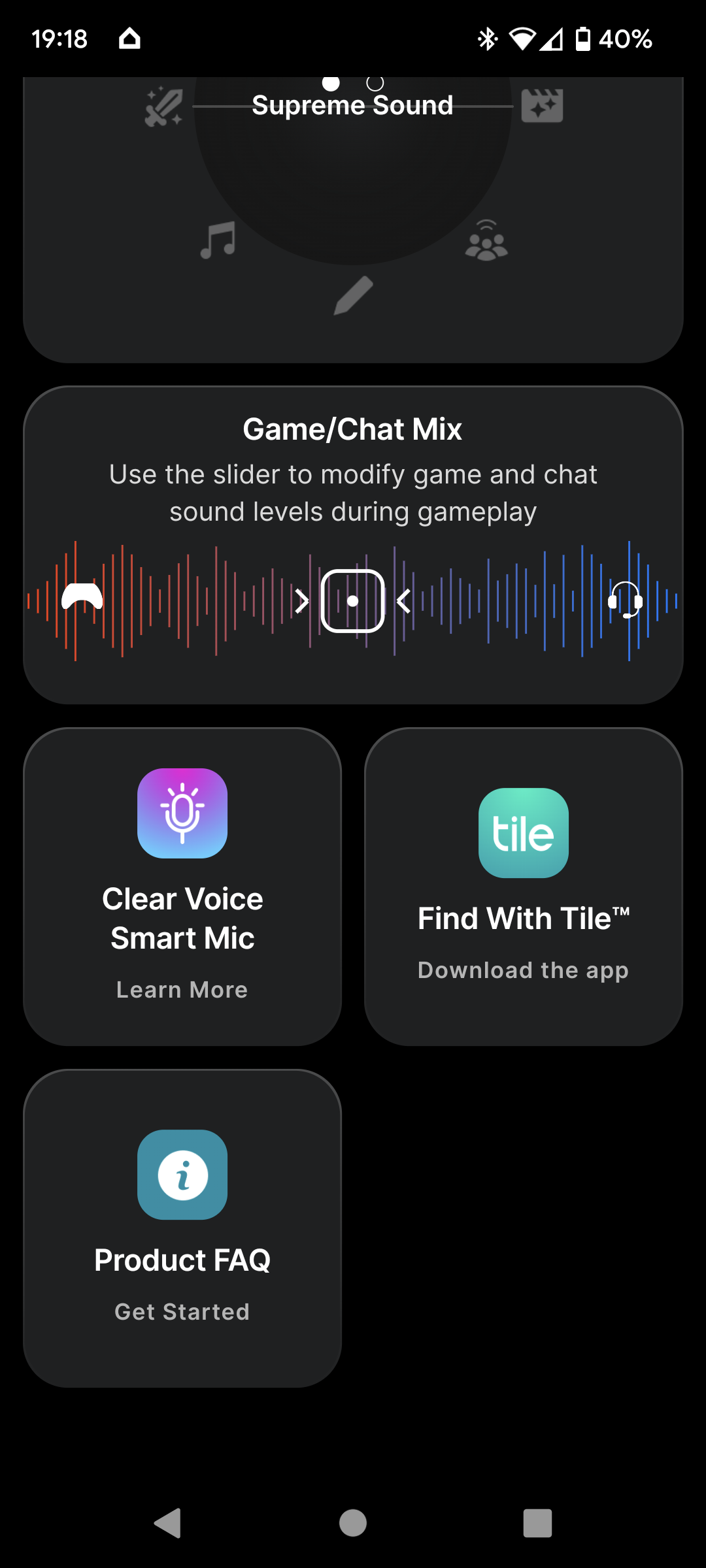The image size is (706, 1568).
Task: Open the Clear Voice Smart Mic card
Action: [x=182, y=887]
